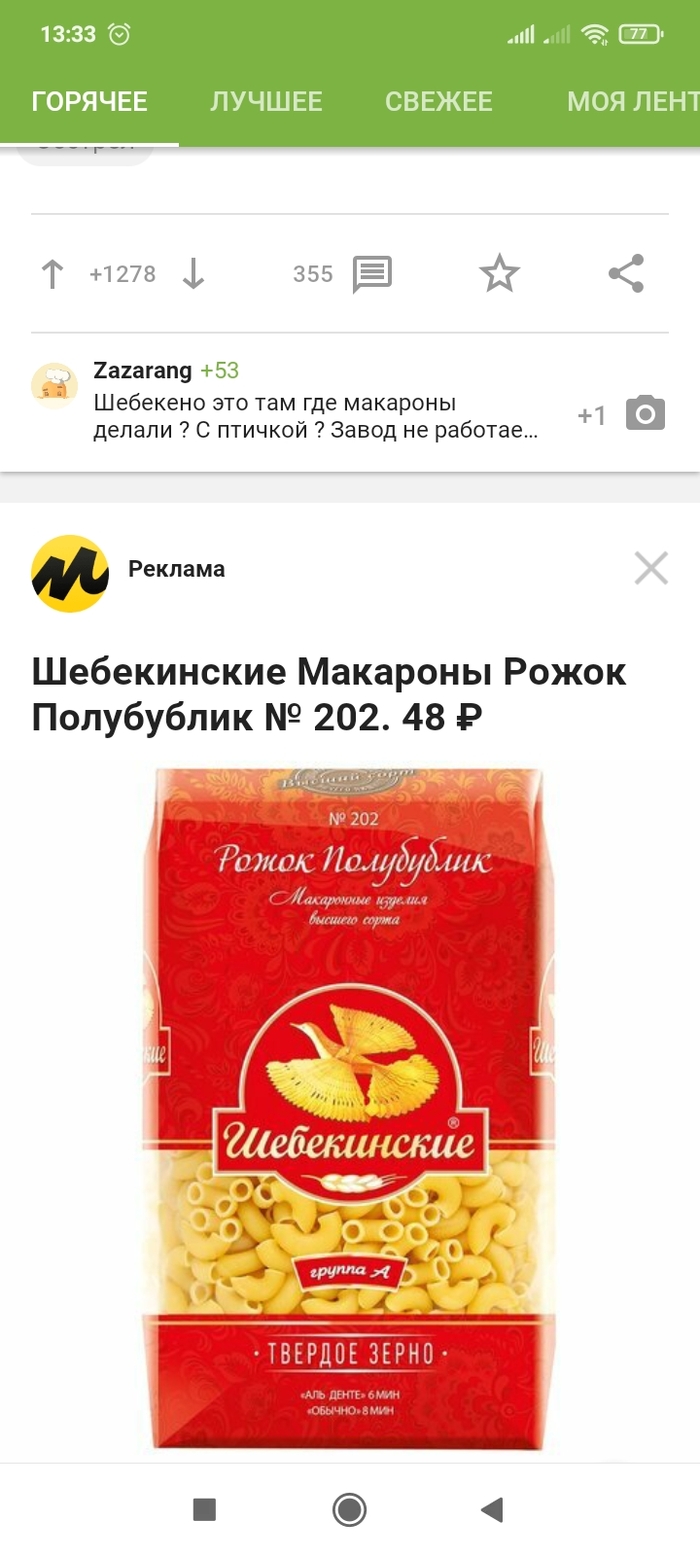
Task: Tap the Android home button
Action: (349, 1509)
